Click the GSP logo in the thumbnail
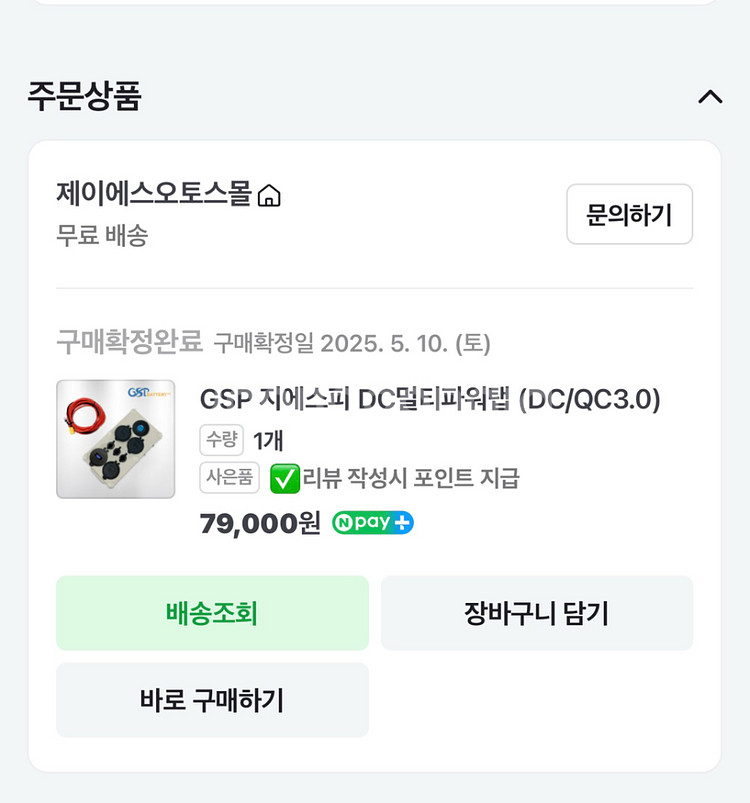The height and width of the screenshot is (803, 750). coord(138,392)
